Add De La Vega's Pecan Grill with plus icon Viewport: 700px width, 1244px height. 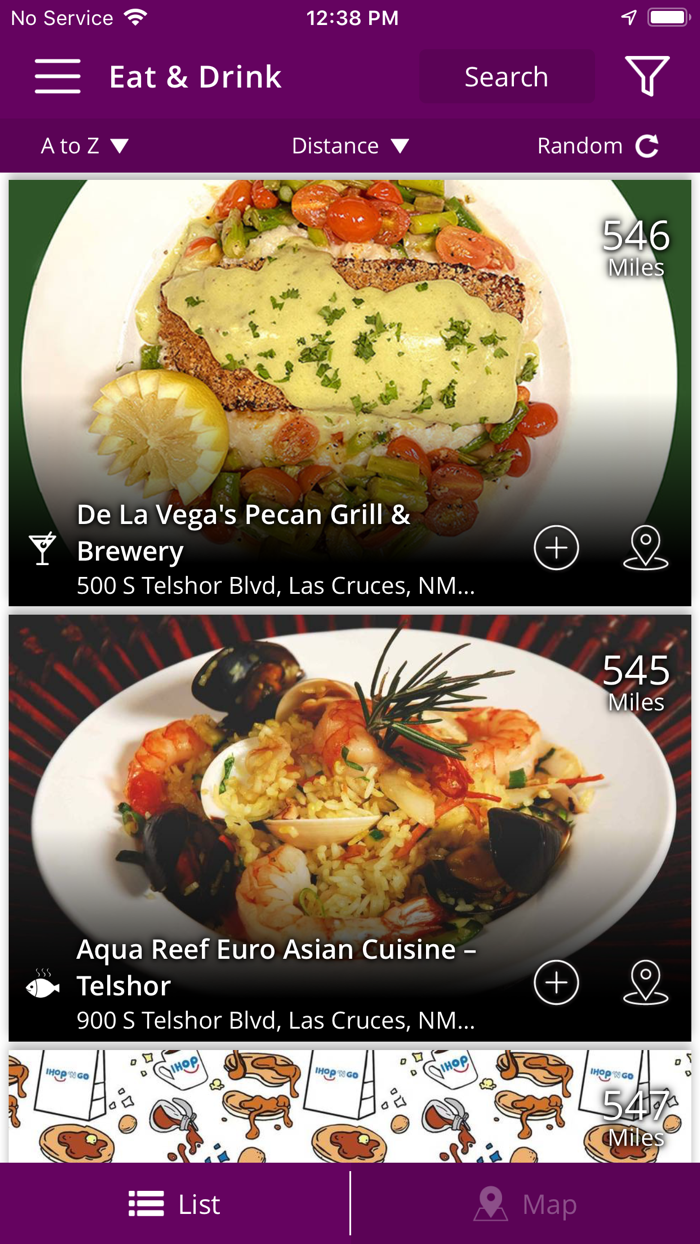(x=556, y=548)
